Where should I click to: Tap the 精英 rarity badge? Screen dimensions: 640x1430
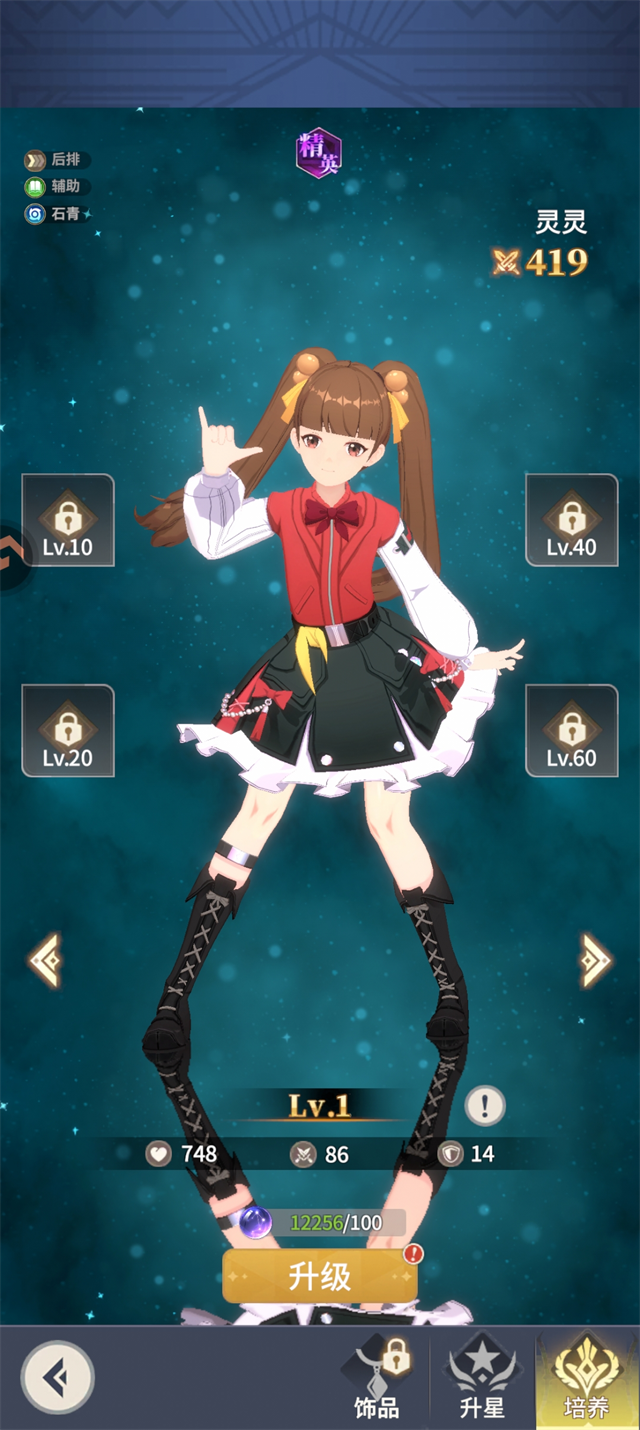coord(319,154)
